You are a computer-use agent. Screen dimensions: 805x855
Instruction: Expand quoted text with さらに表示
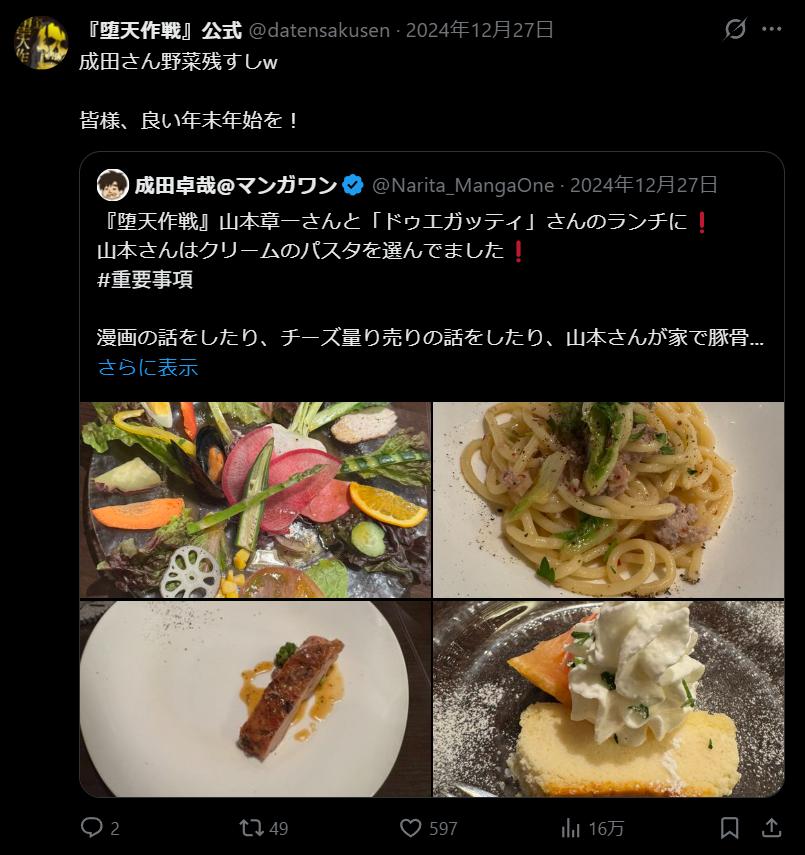(148, 367)
